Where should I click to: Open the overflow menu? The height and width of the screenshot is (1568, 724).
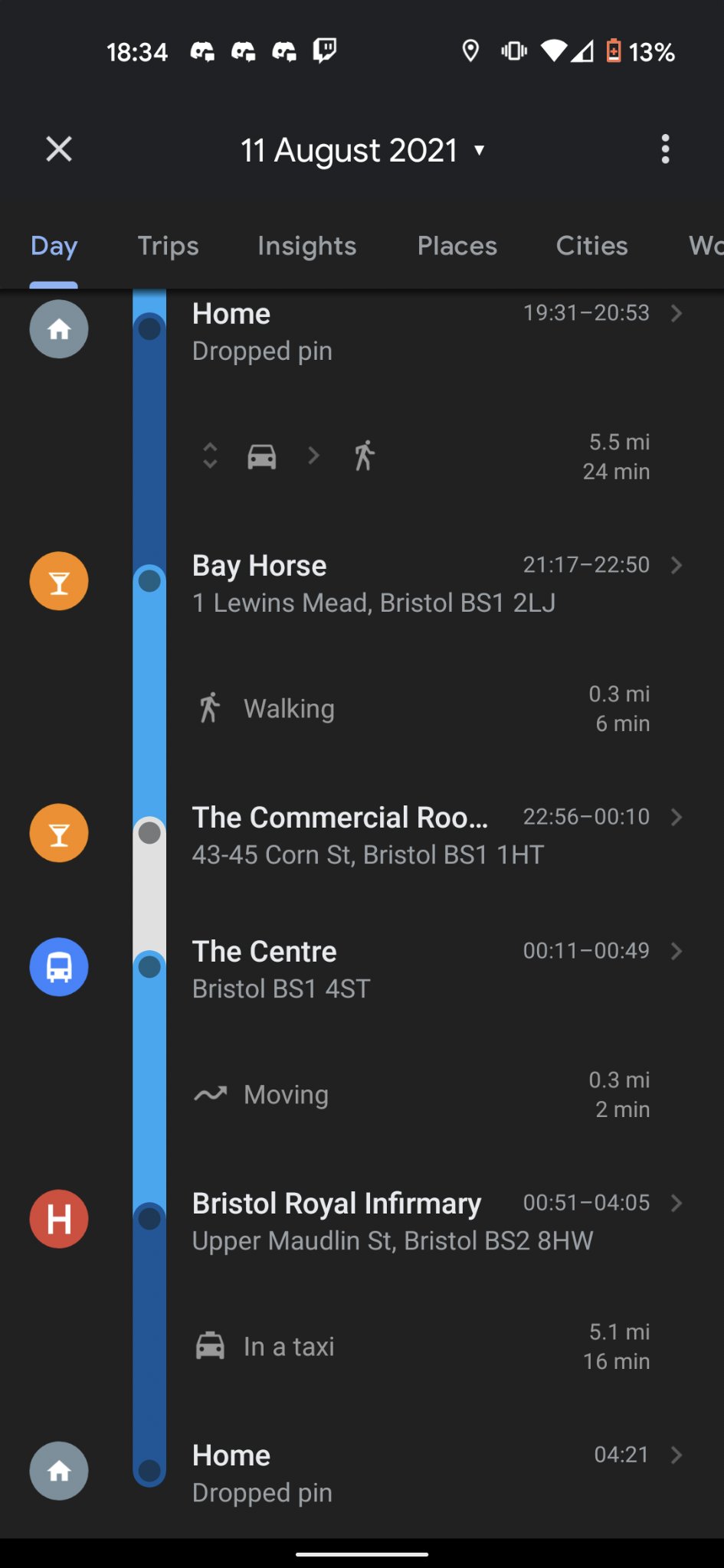[x=665, y=149]
